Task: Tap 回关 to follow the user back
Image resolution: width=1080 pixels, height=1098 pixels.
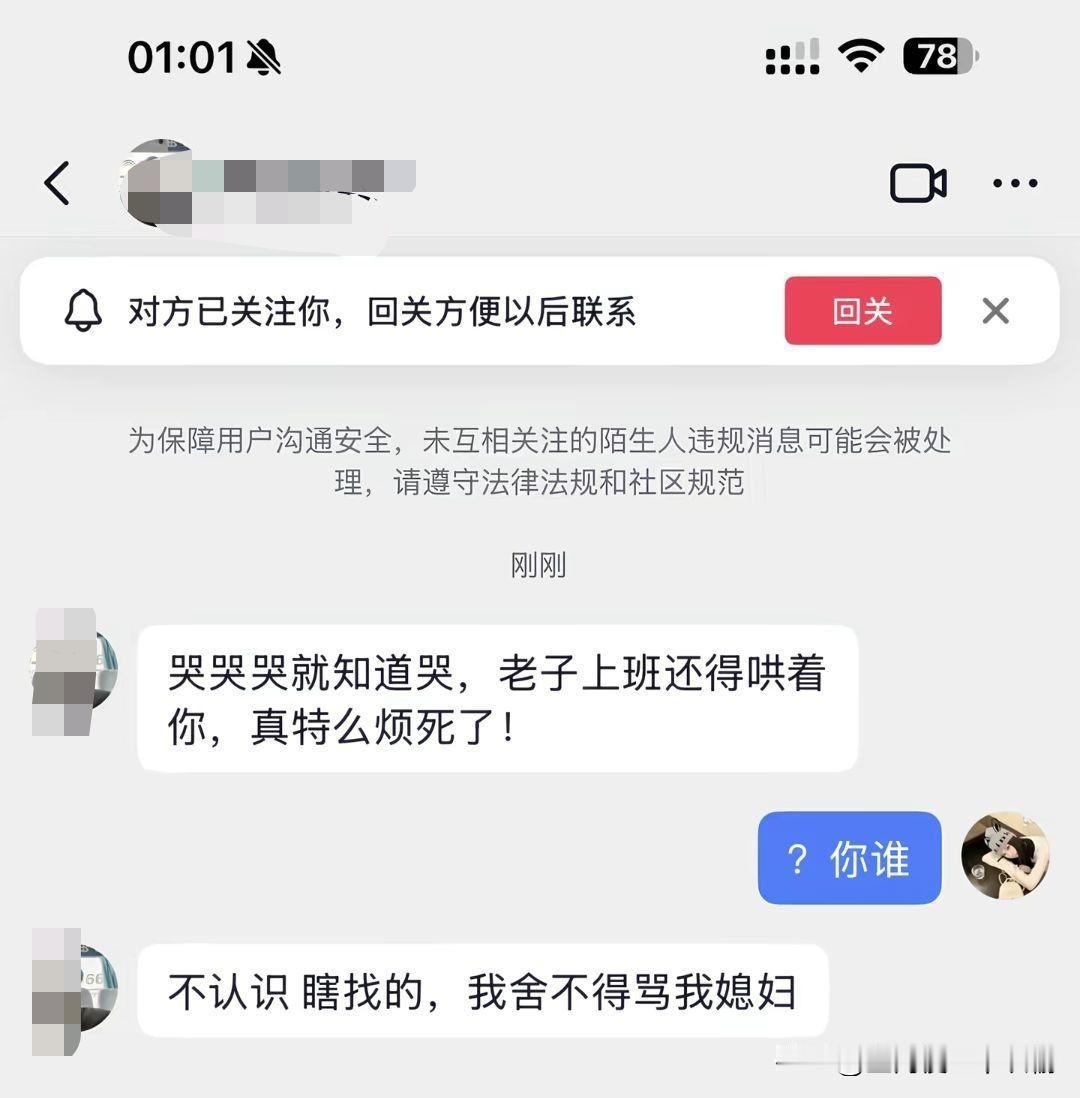Action: coord(862,311)
